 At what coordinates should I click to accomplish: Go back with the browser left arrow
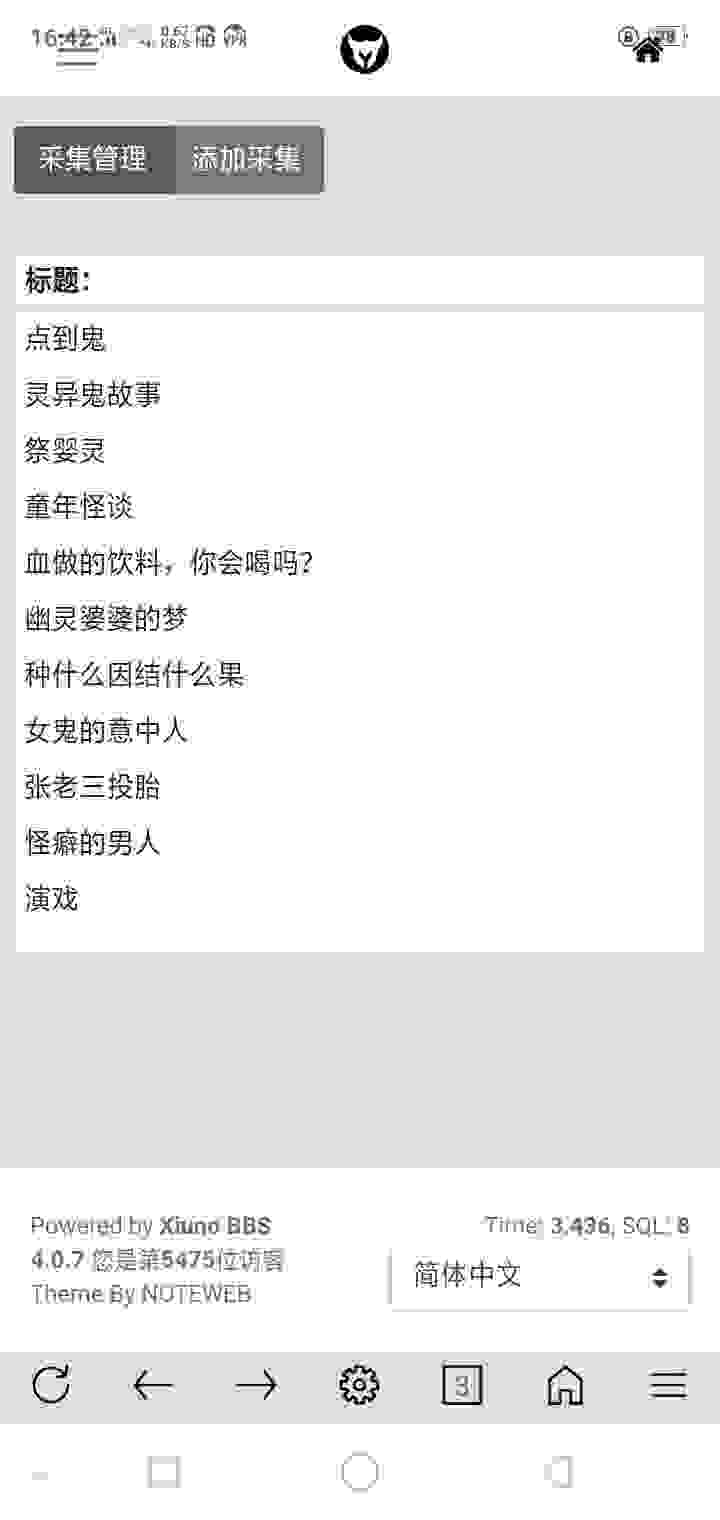(x=153, y=1385)
